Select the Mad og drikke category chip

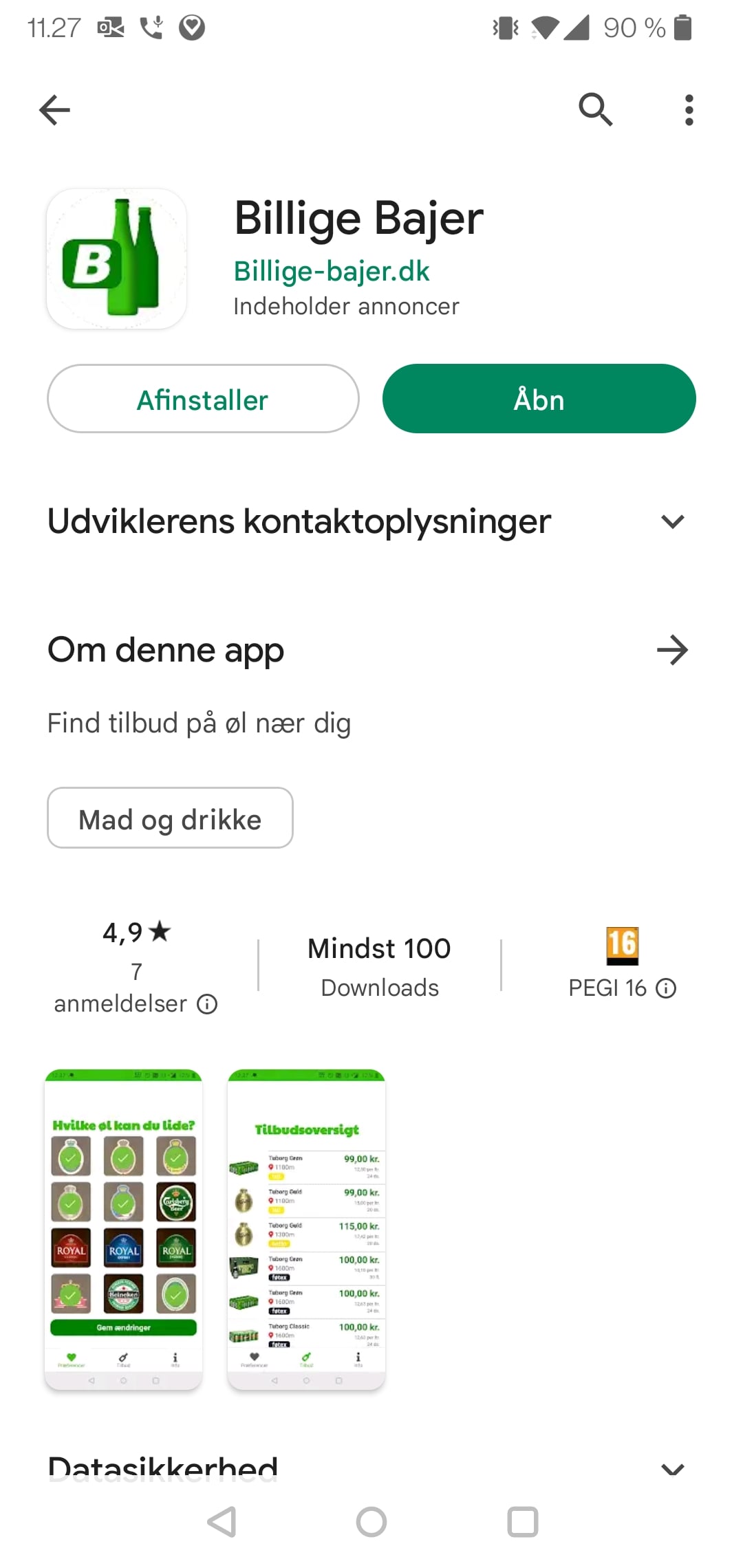pos(170,818)
